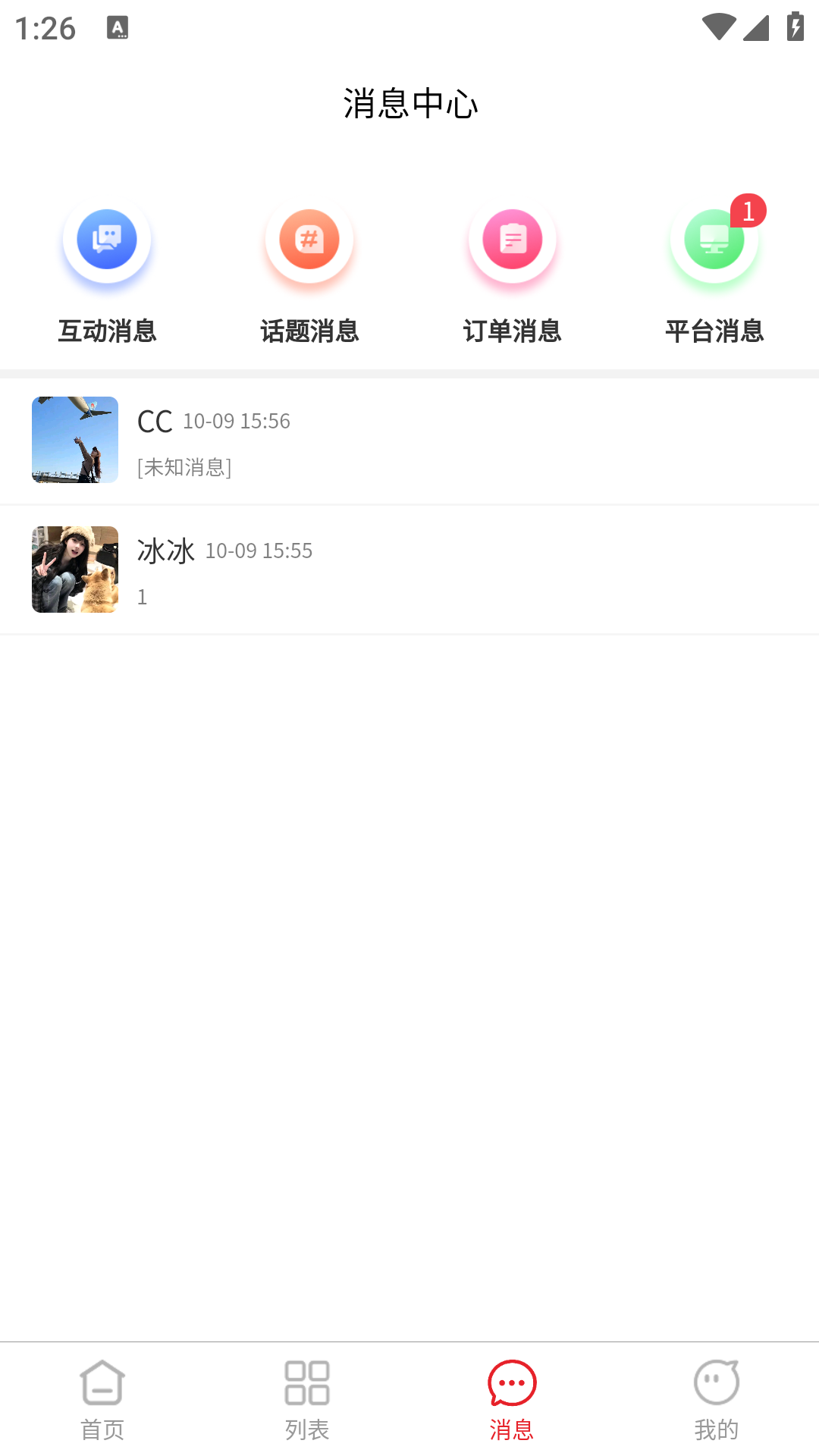The image size is (819, 1456).
Task: Tap the message preview '1' from 冰冰
Action: click(143, 598)
